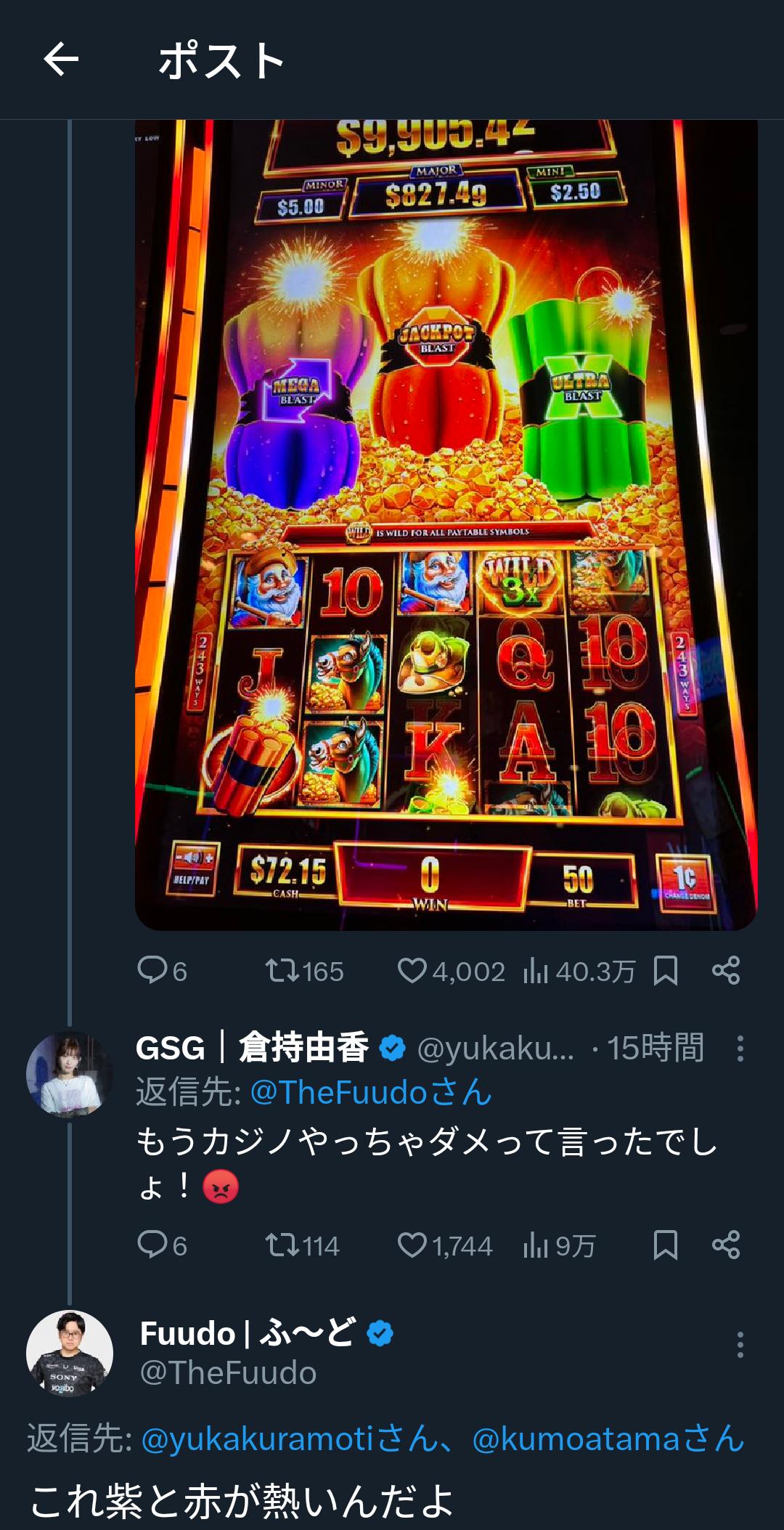Viewport: 784px width, 1530px height.
Task: Go back using the arrow icon
Action: pos(61,59)
